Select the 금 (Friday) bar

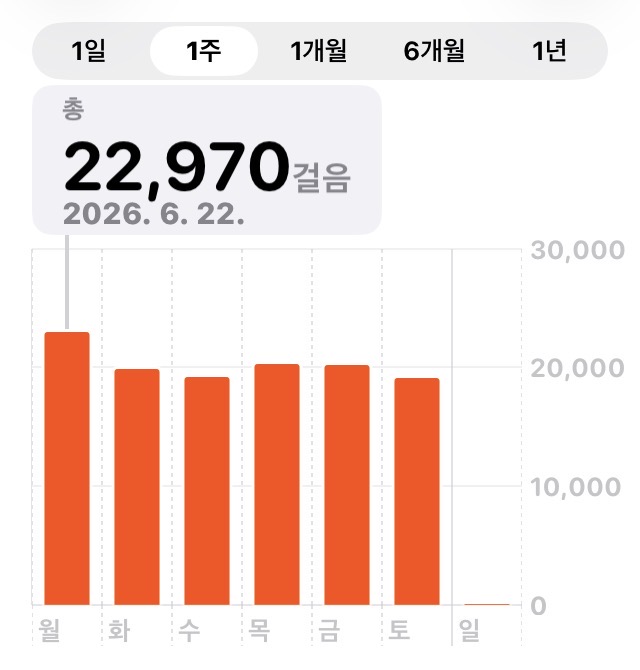click(x=347, y=485)
